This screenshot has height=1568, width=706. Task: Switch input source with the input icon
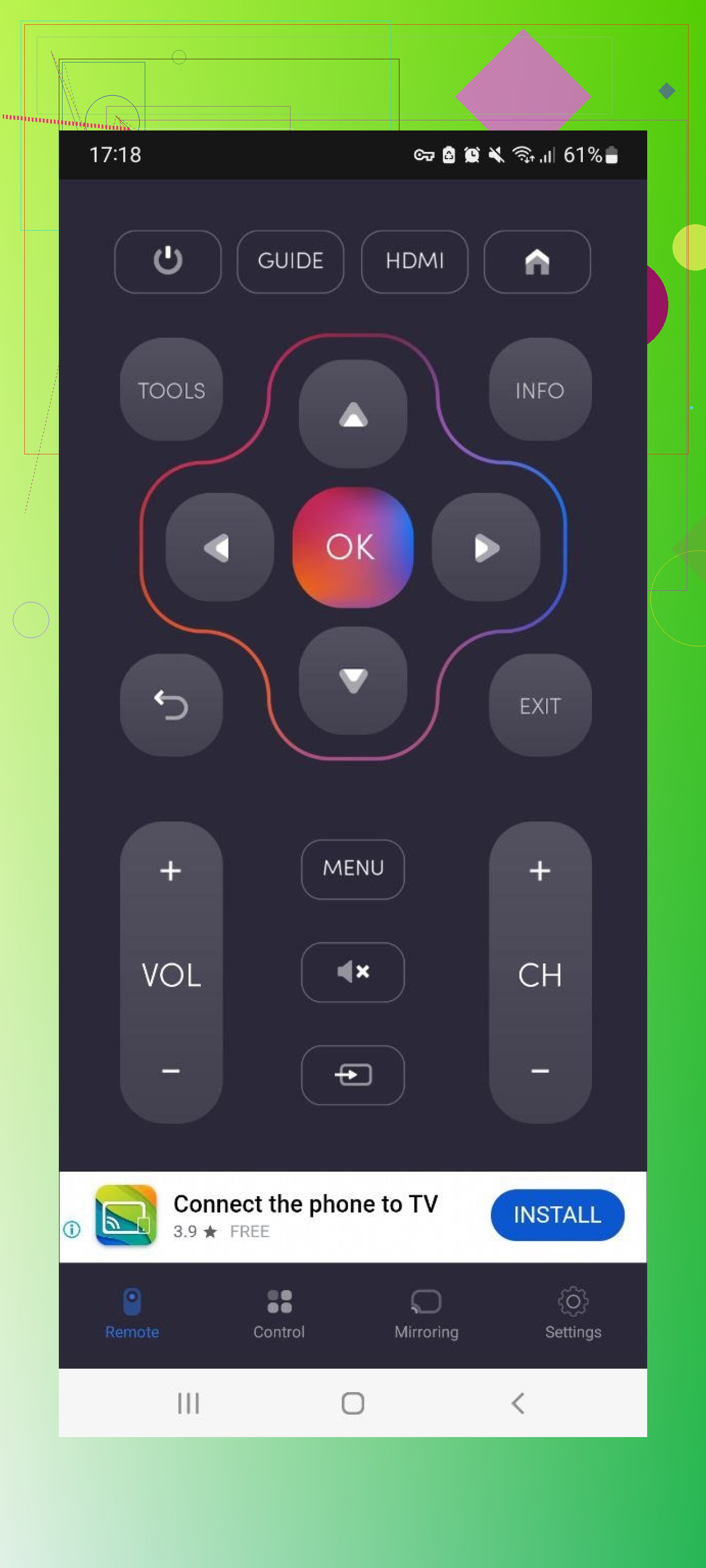353,1074
